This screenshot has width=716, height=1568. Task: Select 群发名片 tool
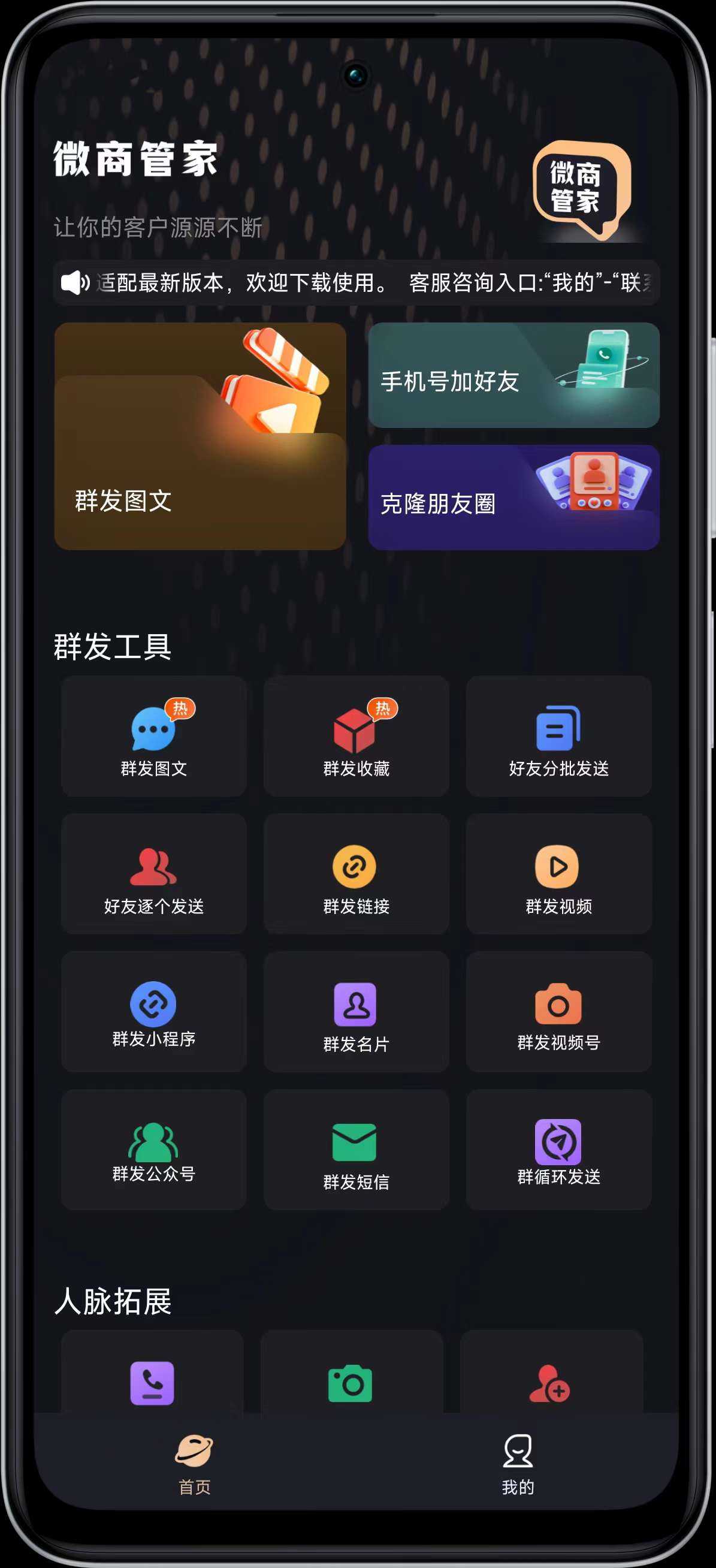point(357,1012)
